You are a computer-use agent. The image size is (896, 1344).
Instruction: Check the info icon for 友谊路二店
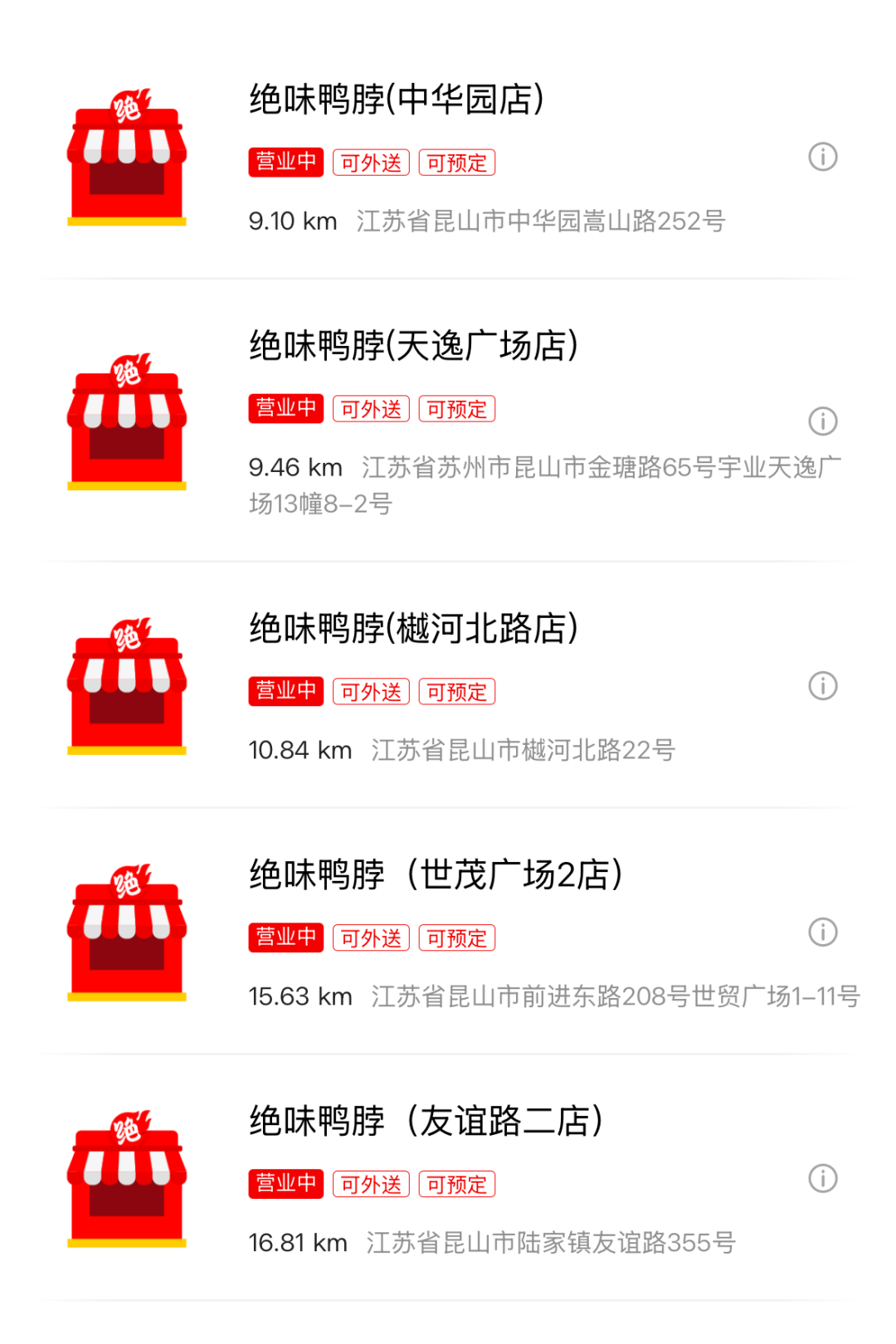(822, 1179)
